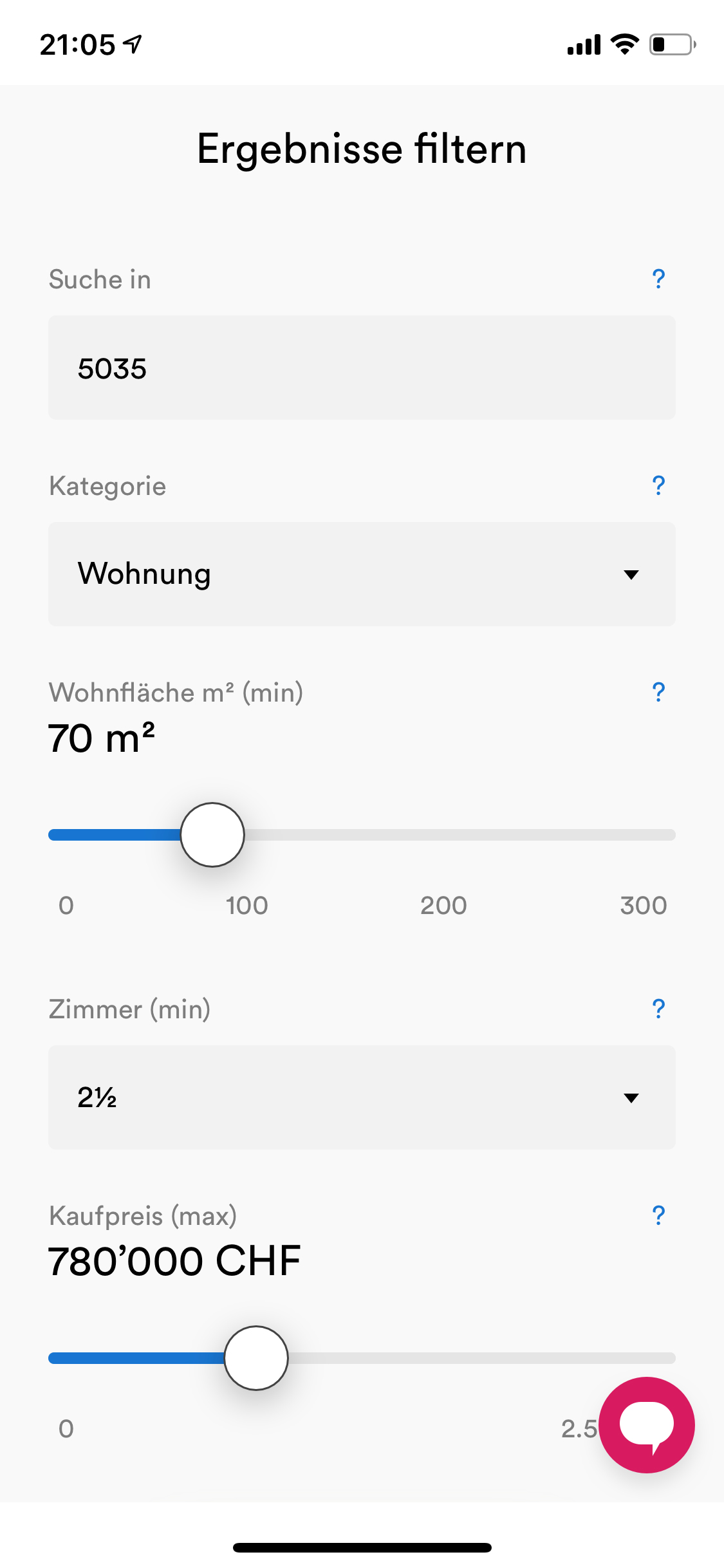Tap the Kaufpreis slider handle
Screen dimensions: 724x1568
tap(256, 1358)
